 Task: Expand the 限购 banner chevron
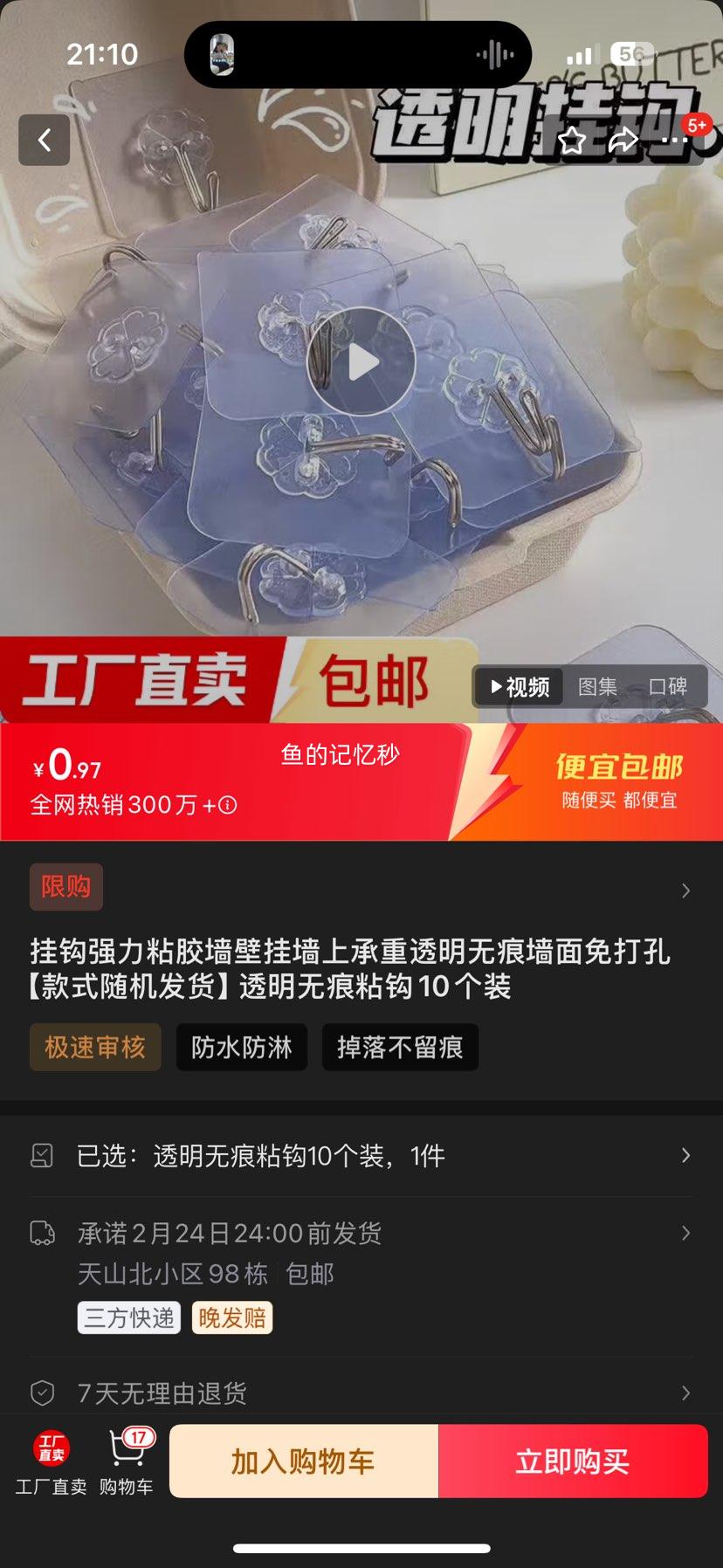685,890
